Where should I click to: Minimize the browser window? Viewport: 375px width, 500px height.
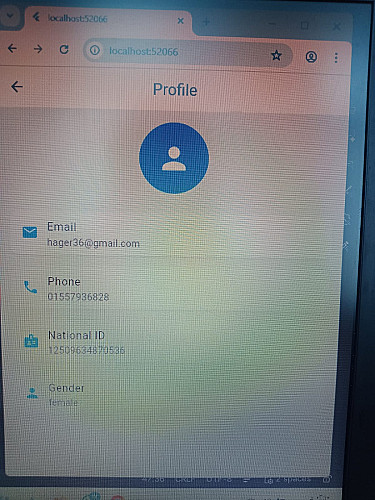(x=273, y=24)
